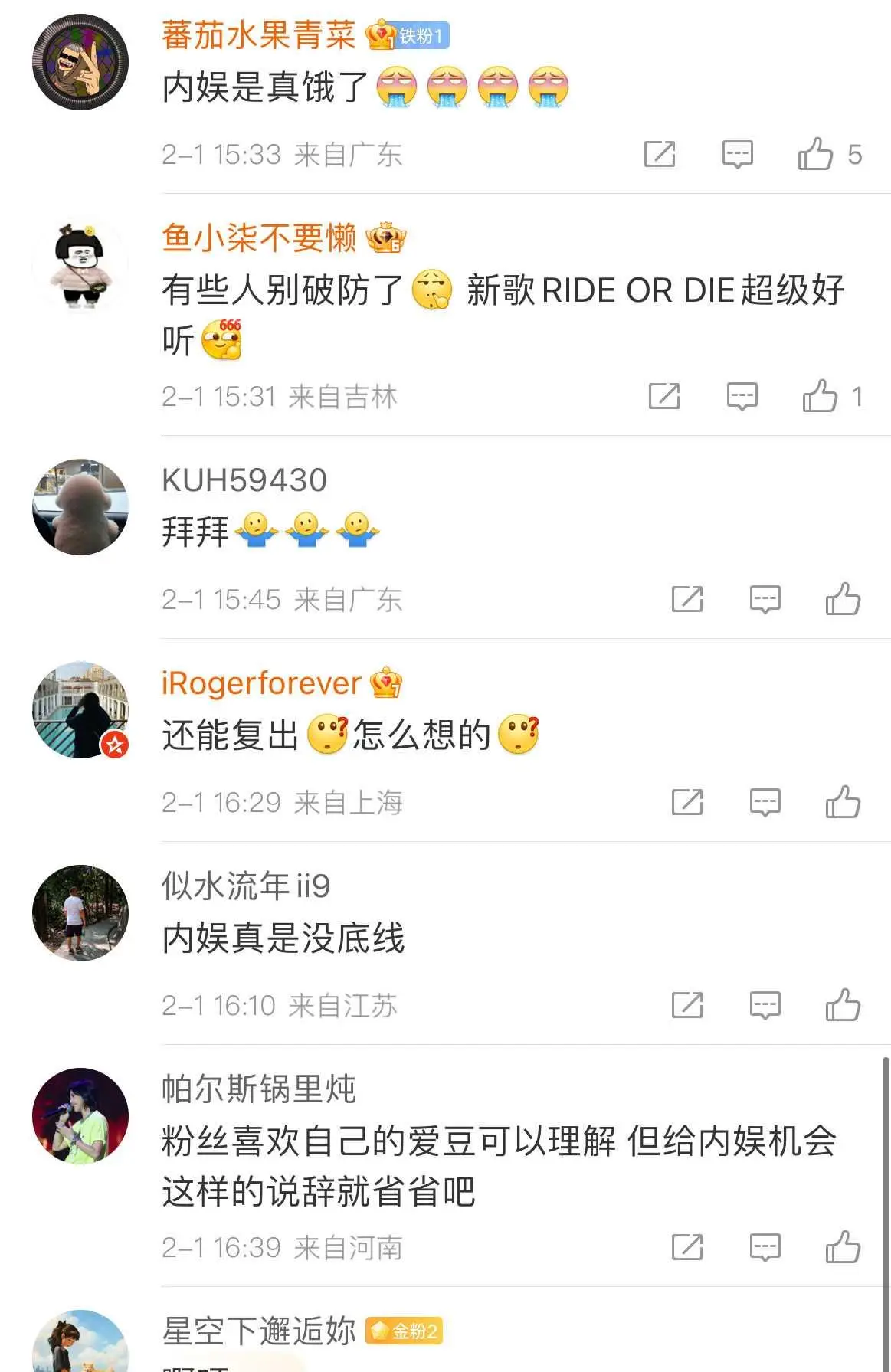Open KUH59430's profile avatar
891x1372 pixels.
pyautogui.click(x=80, y=507)
